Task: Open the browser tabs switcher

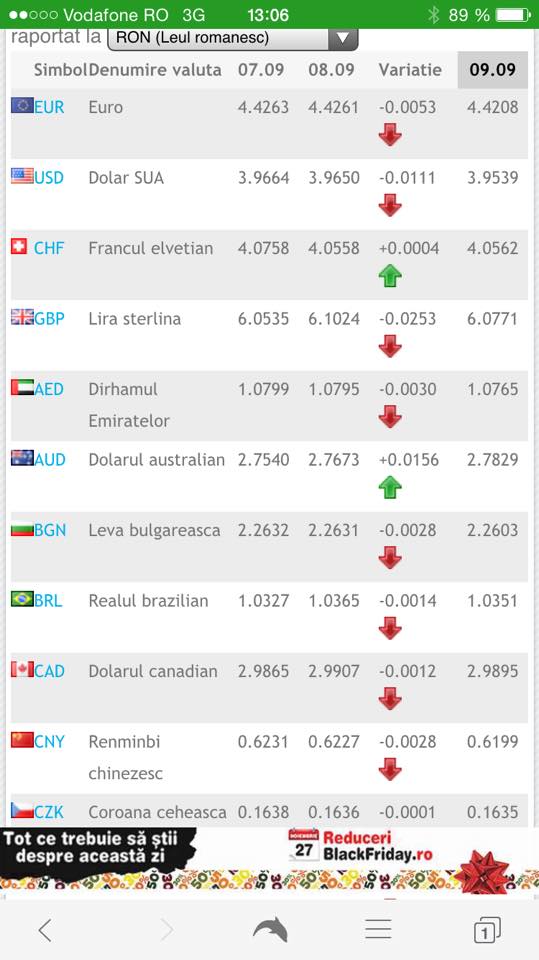Action: (487, 930)
